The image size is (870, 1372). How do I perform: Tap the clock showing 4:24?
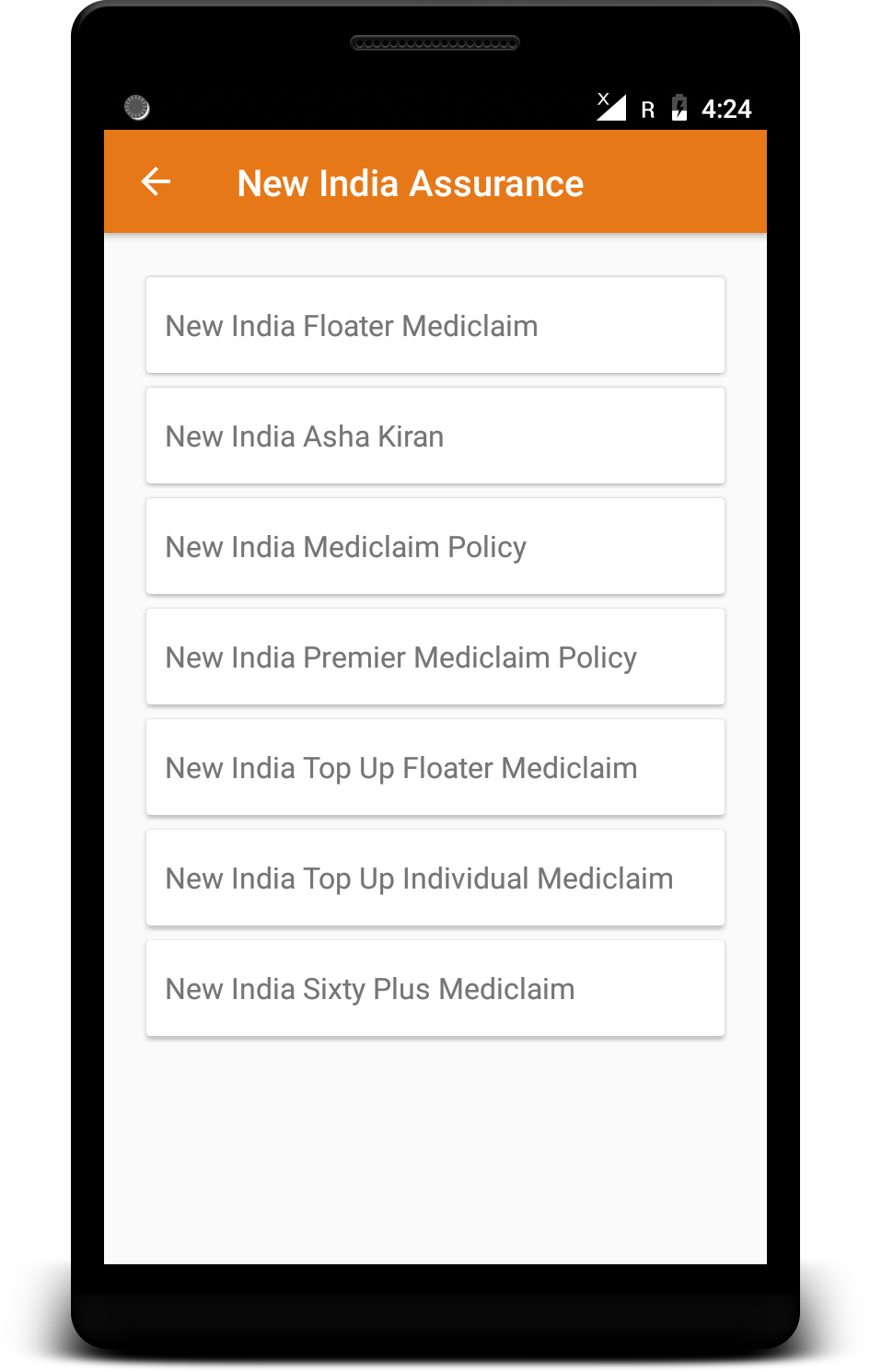pyautogui.click(x=726, y=108)
